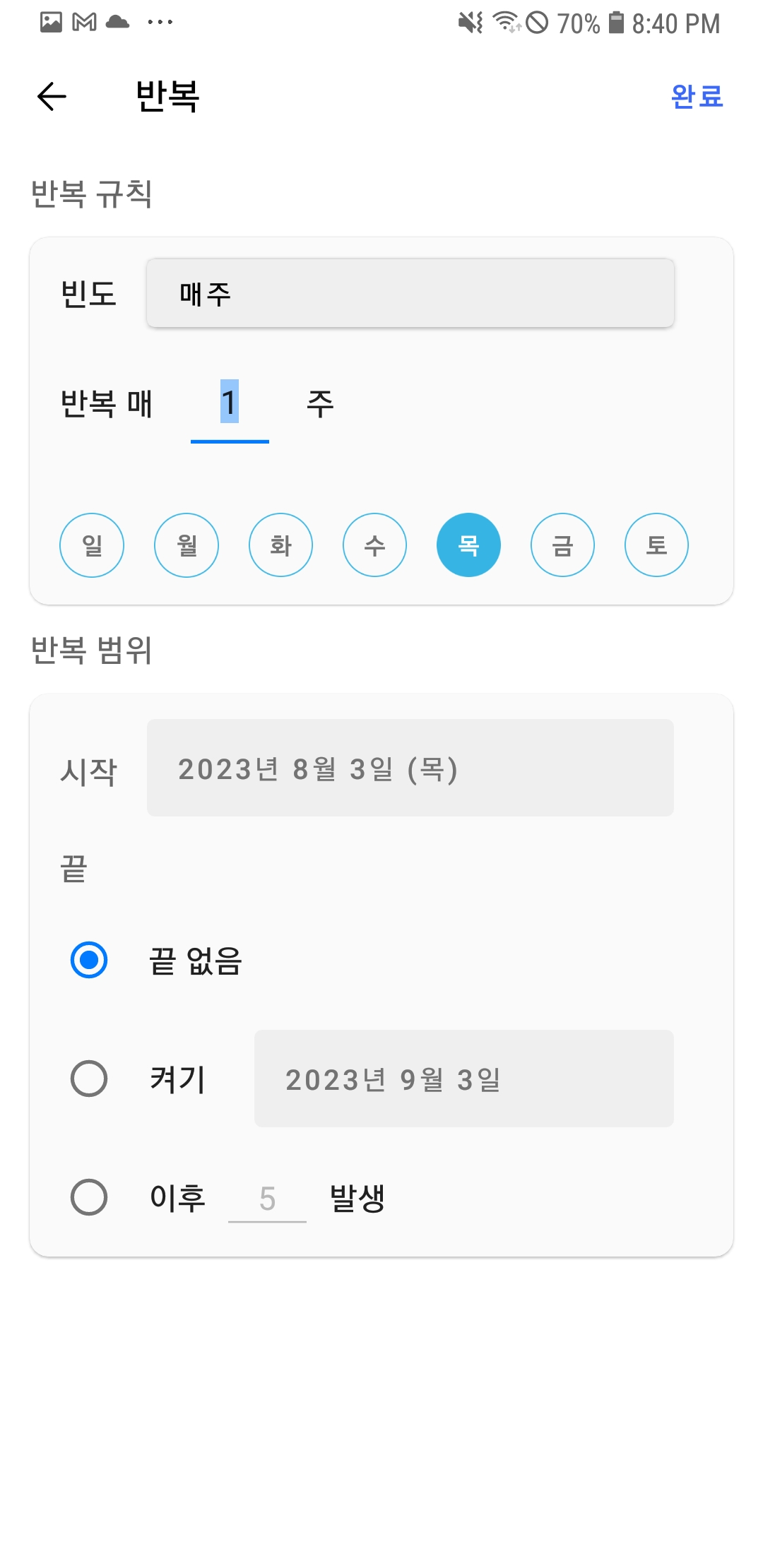Select 화 (Tuesday) day chip
Image resolution: width=763 pixels, height=1568 pixels.
(280, 545)
